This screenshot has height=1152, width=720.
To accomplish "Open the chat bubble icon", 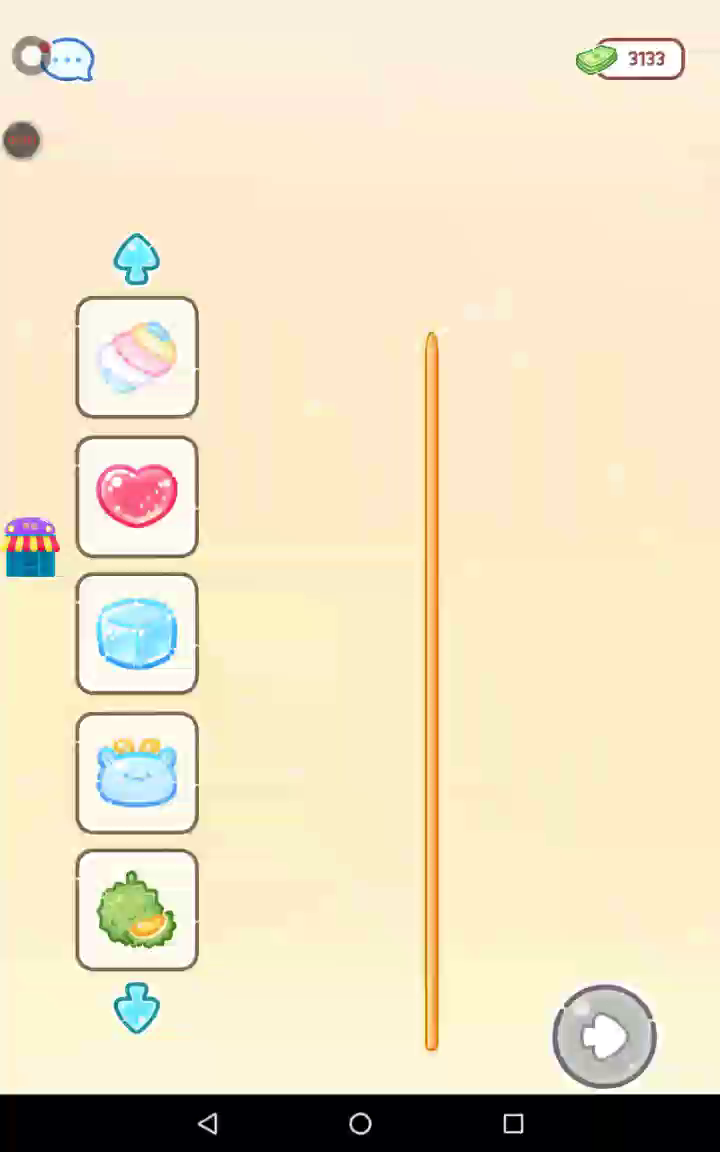I will (x=68, y=59).
